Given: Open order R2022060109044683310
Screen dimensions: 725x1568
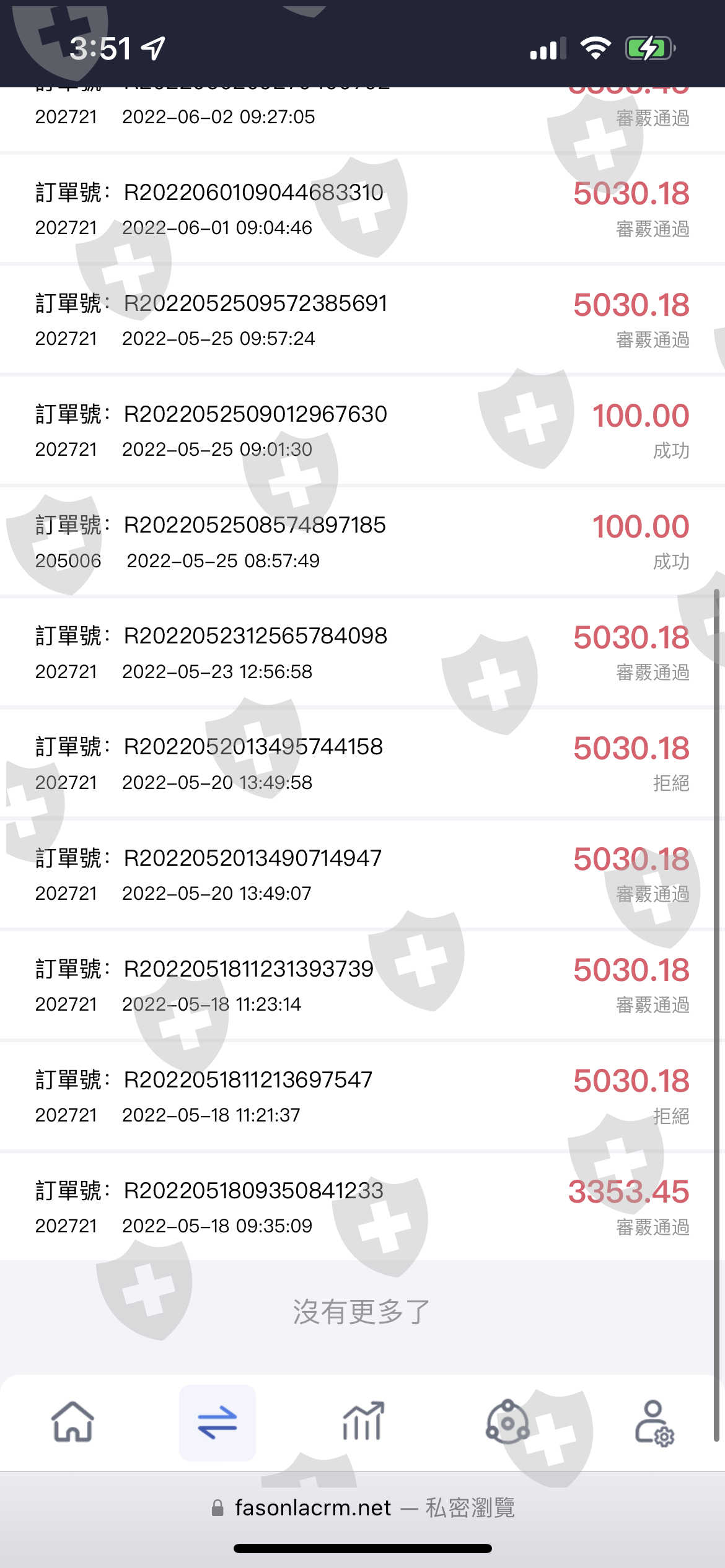Looking at the screenshot, I should (x=362, y=209).
